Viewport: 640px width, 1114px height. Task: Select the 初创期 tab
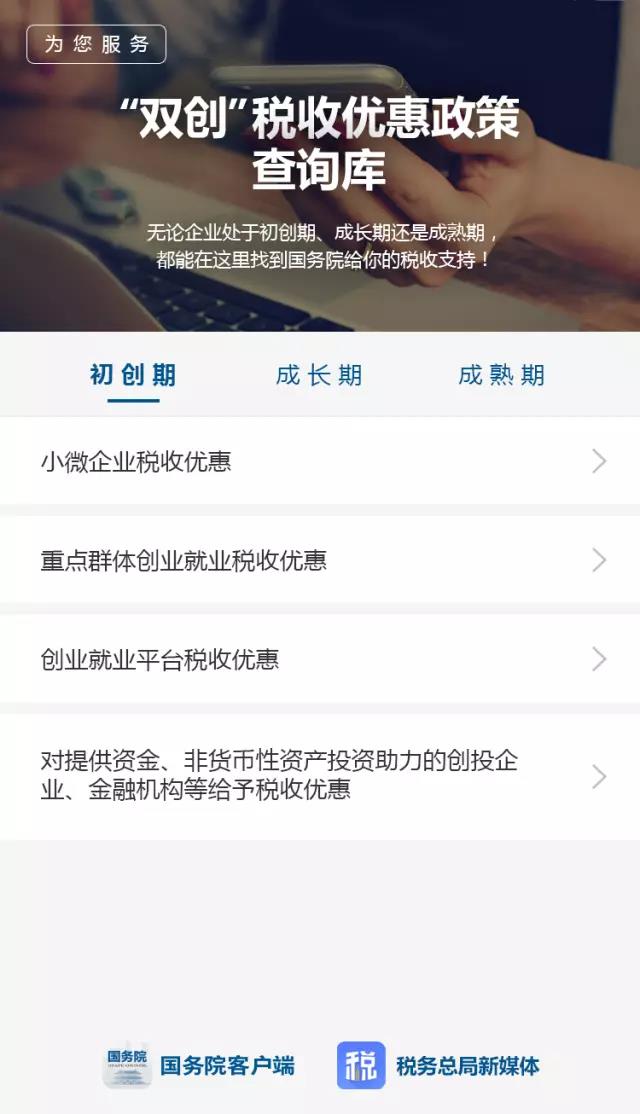[x=133, y=376]
